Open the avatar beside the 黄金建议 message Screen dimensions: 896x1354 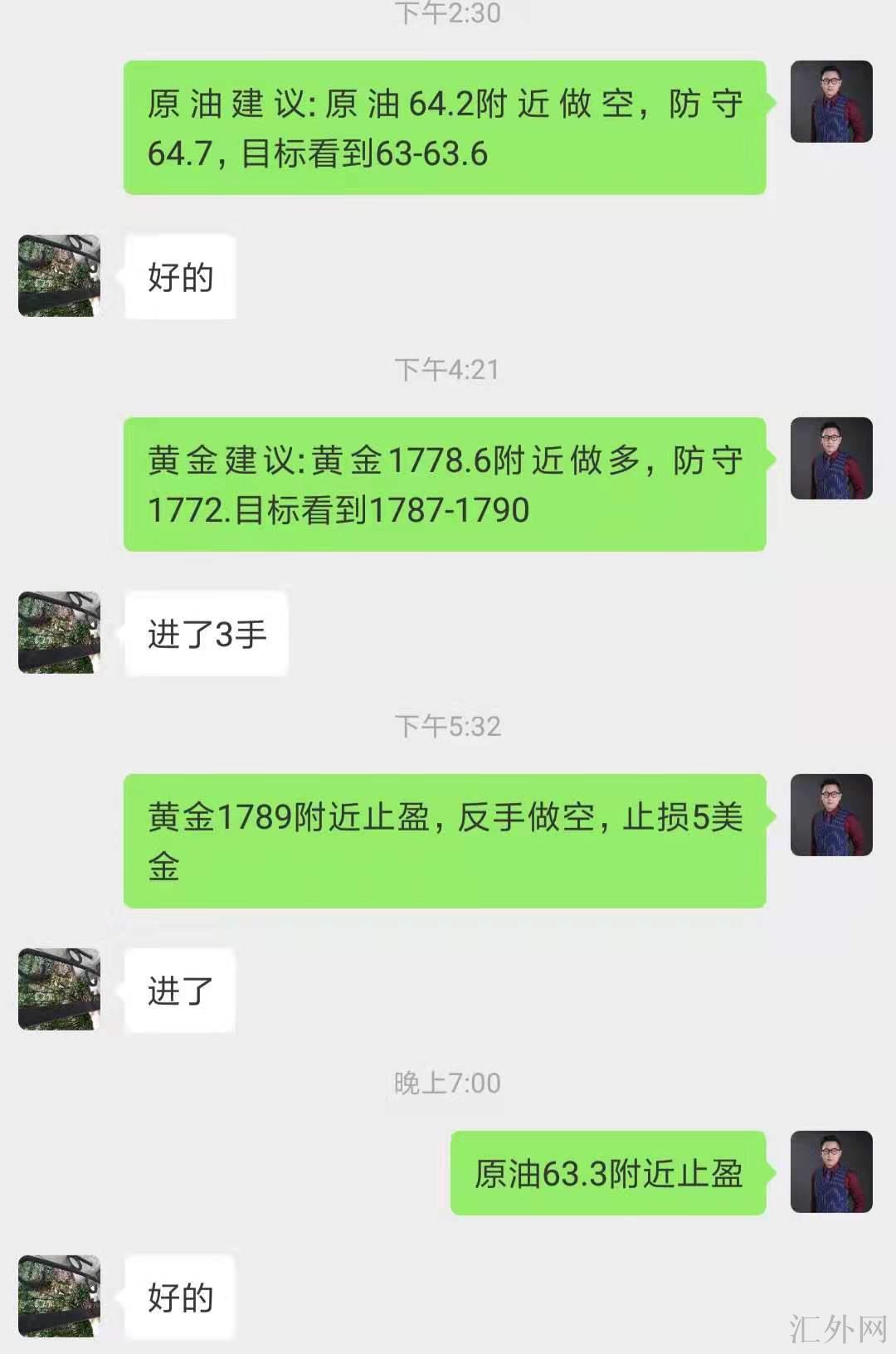coord(831,458)
